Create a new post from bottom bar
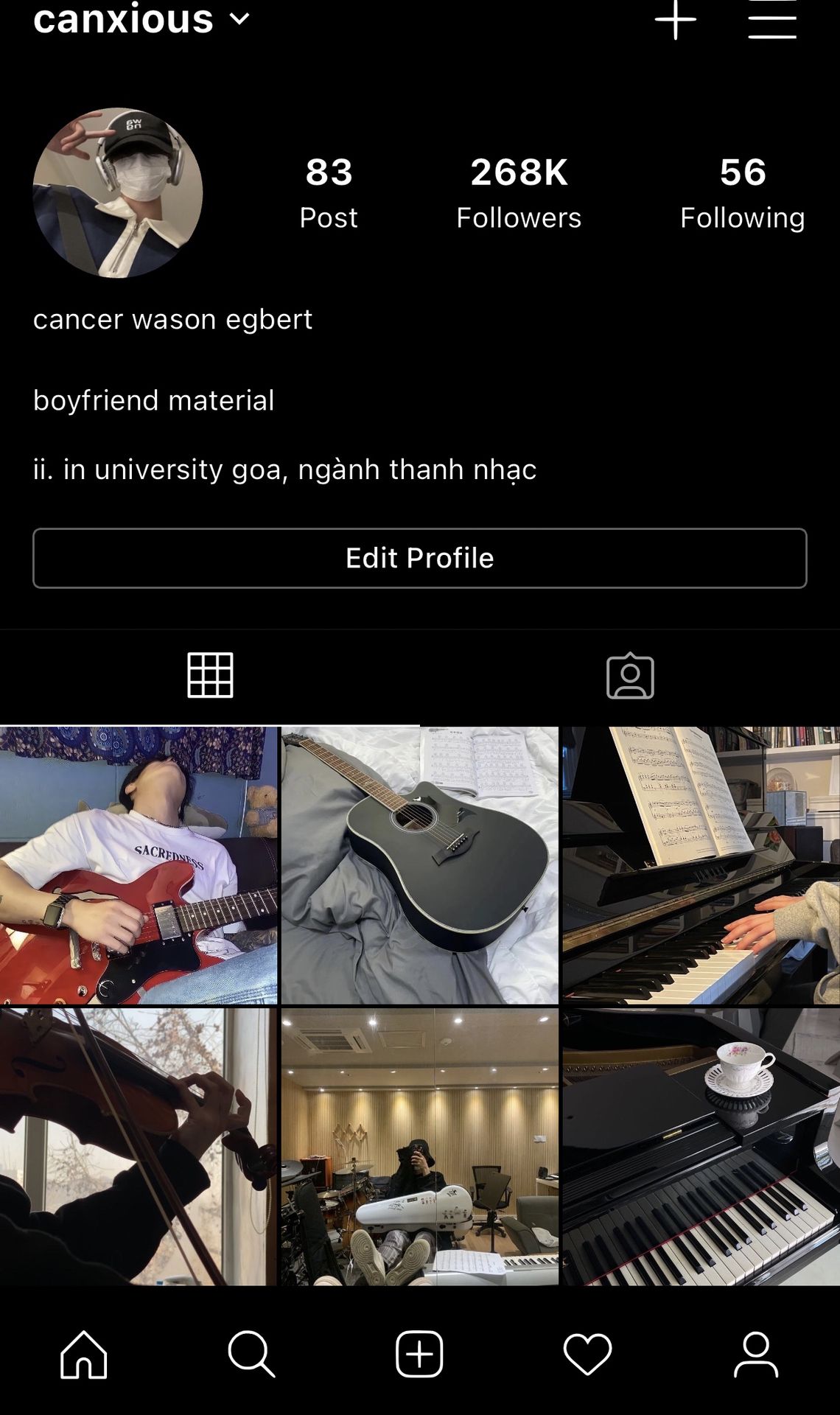840x1415 pixels. point(419,1354)
